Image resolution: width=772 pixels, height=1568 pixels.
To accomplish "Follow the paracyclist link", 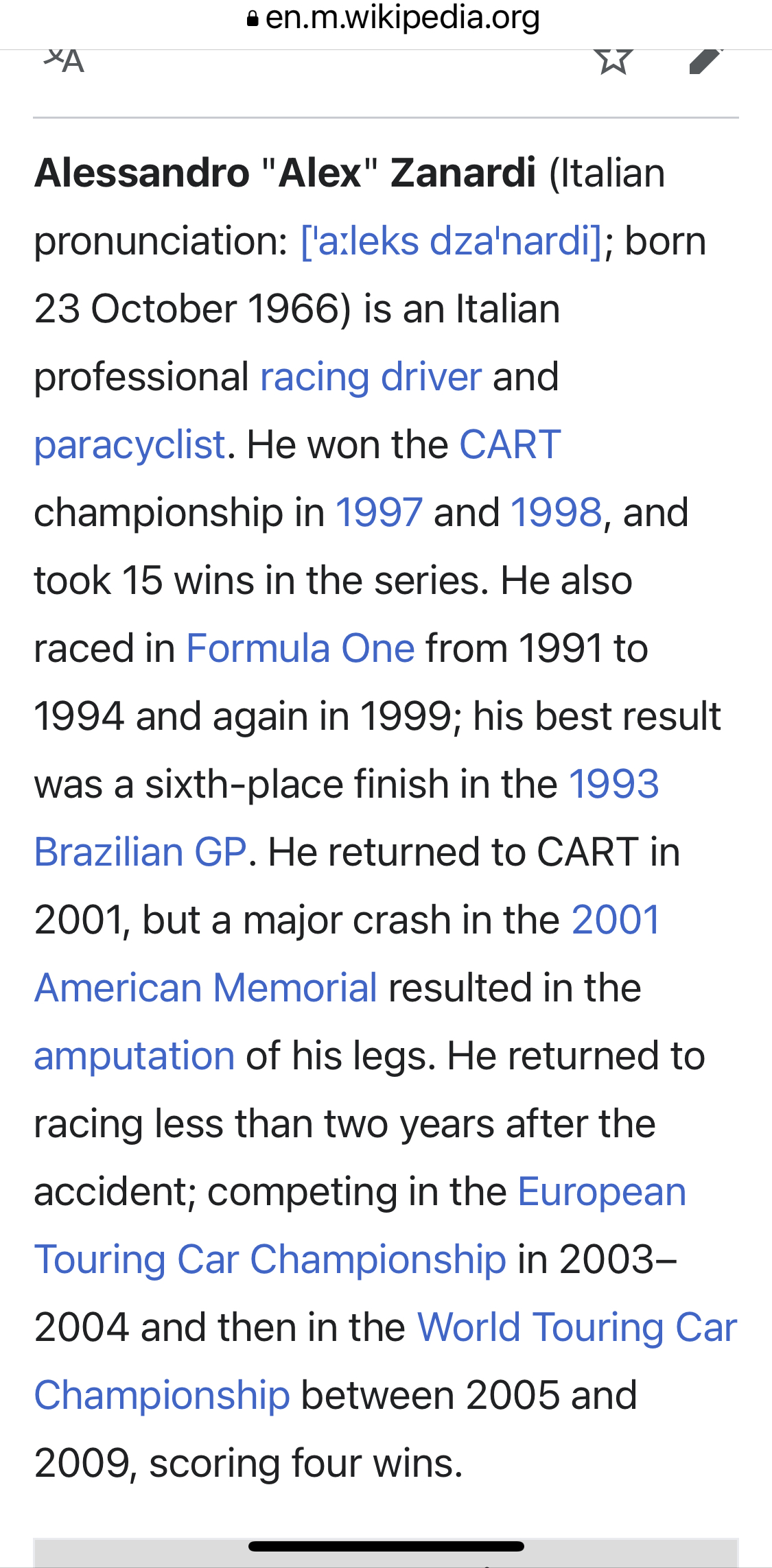I will (x=130, y=445).
